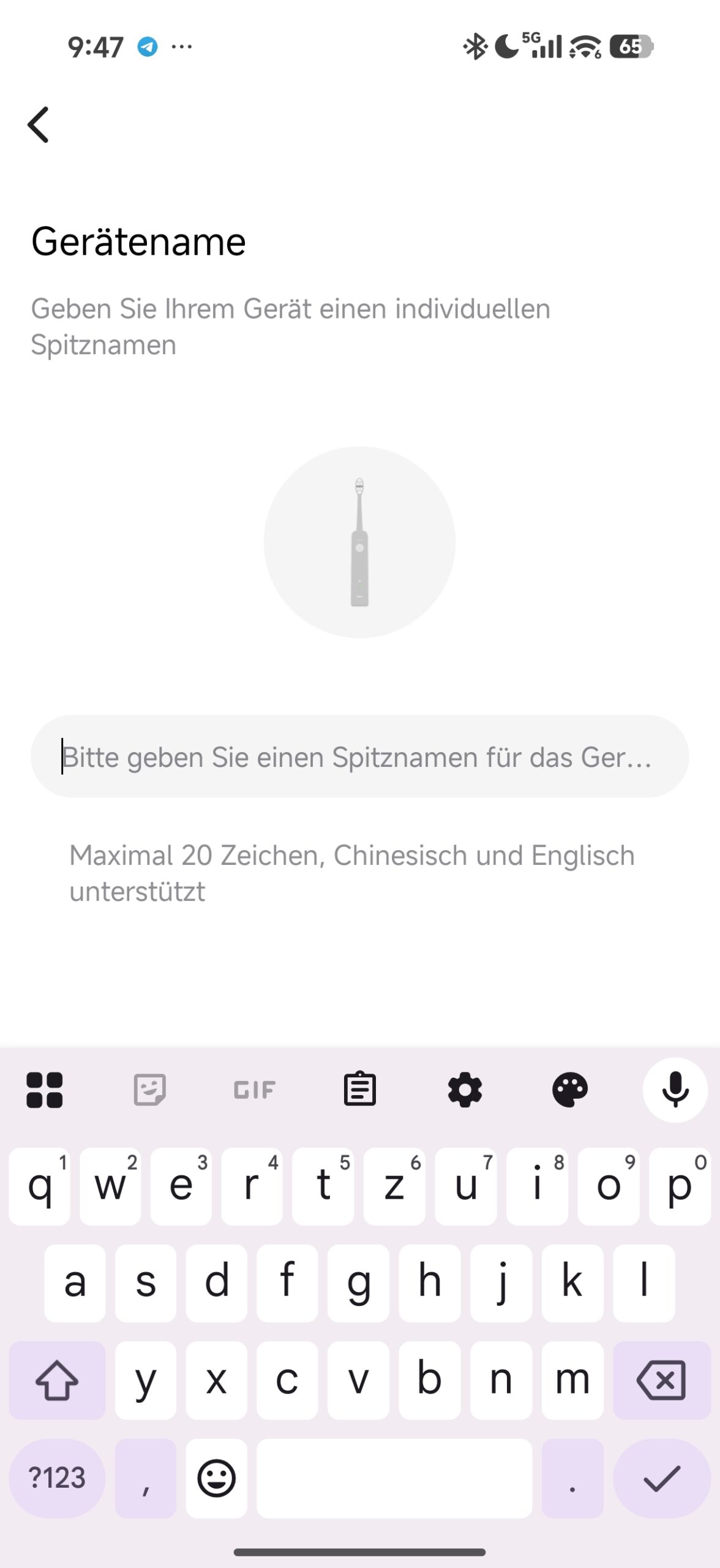Open the keyboard theme palette
720x1568 pixels.
[x=570, y=1090]
